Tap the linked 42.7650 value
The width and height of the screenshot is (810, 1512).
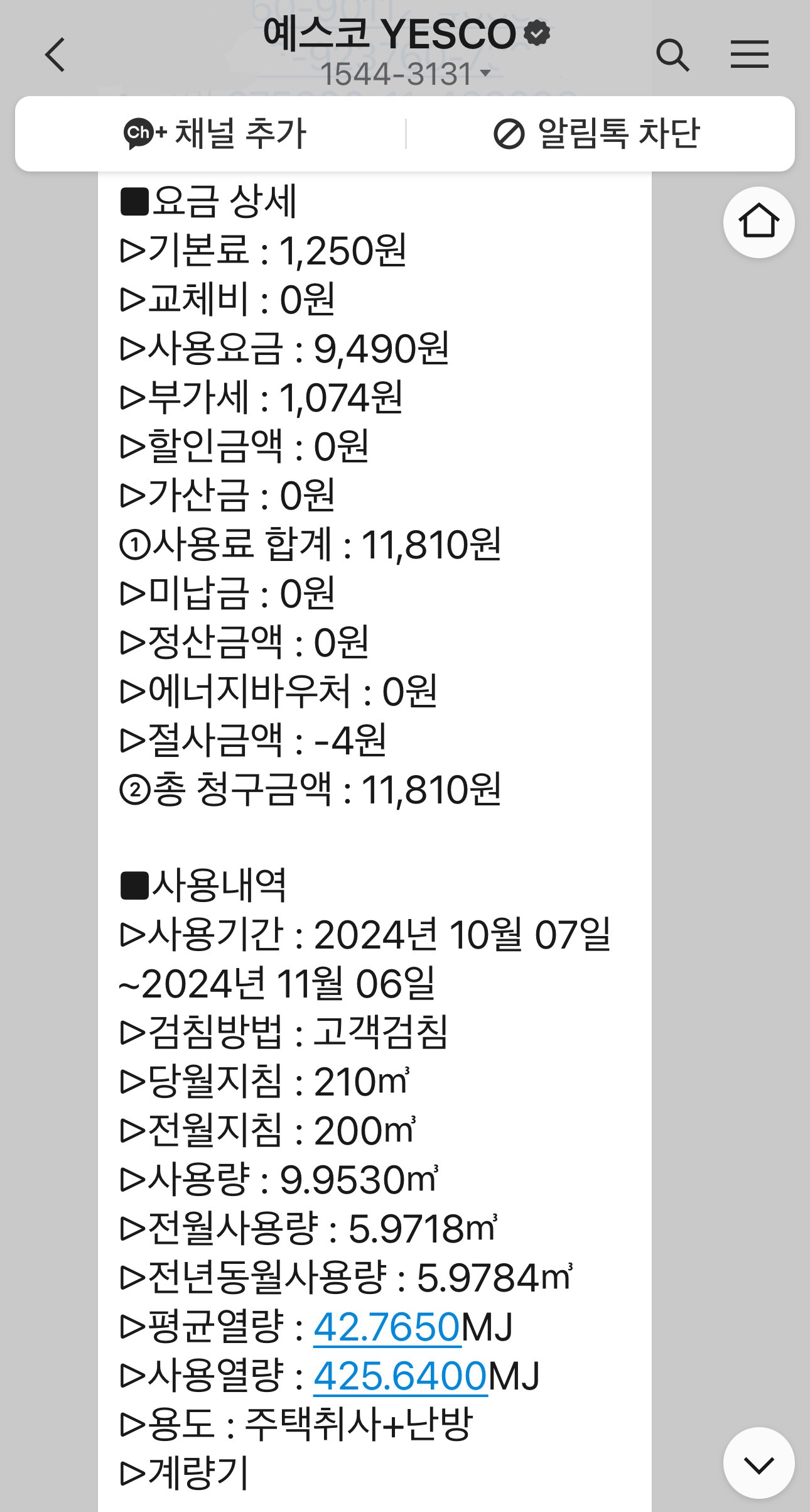coord(387,1326)
